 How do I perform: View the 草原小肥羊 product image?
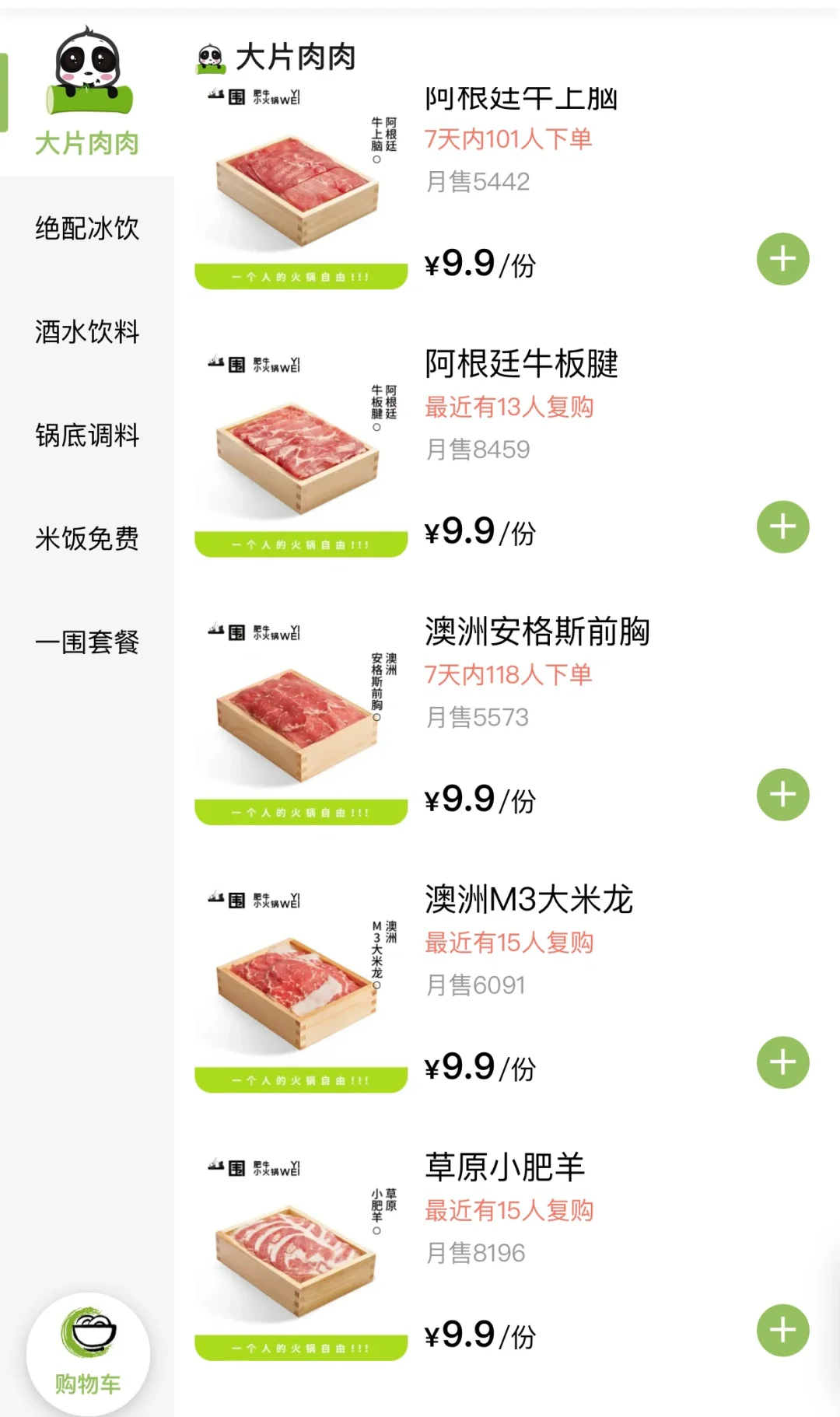[301, 1257]
